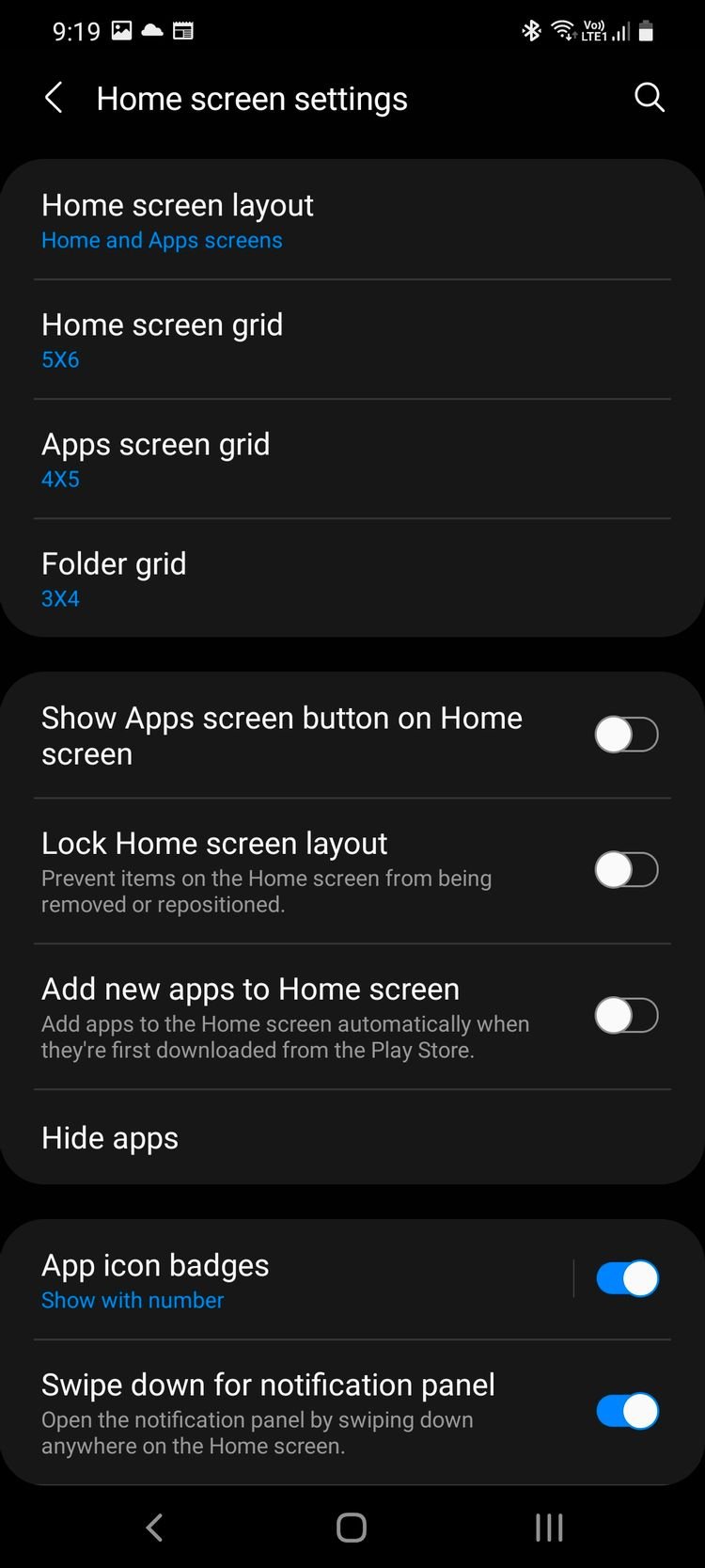Image resolution: width=705 pixels, height=1568 pixels.
Task: Tap the system home button
Action: coord(352,1528)
